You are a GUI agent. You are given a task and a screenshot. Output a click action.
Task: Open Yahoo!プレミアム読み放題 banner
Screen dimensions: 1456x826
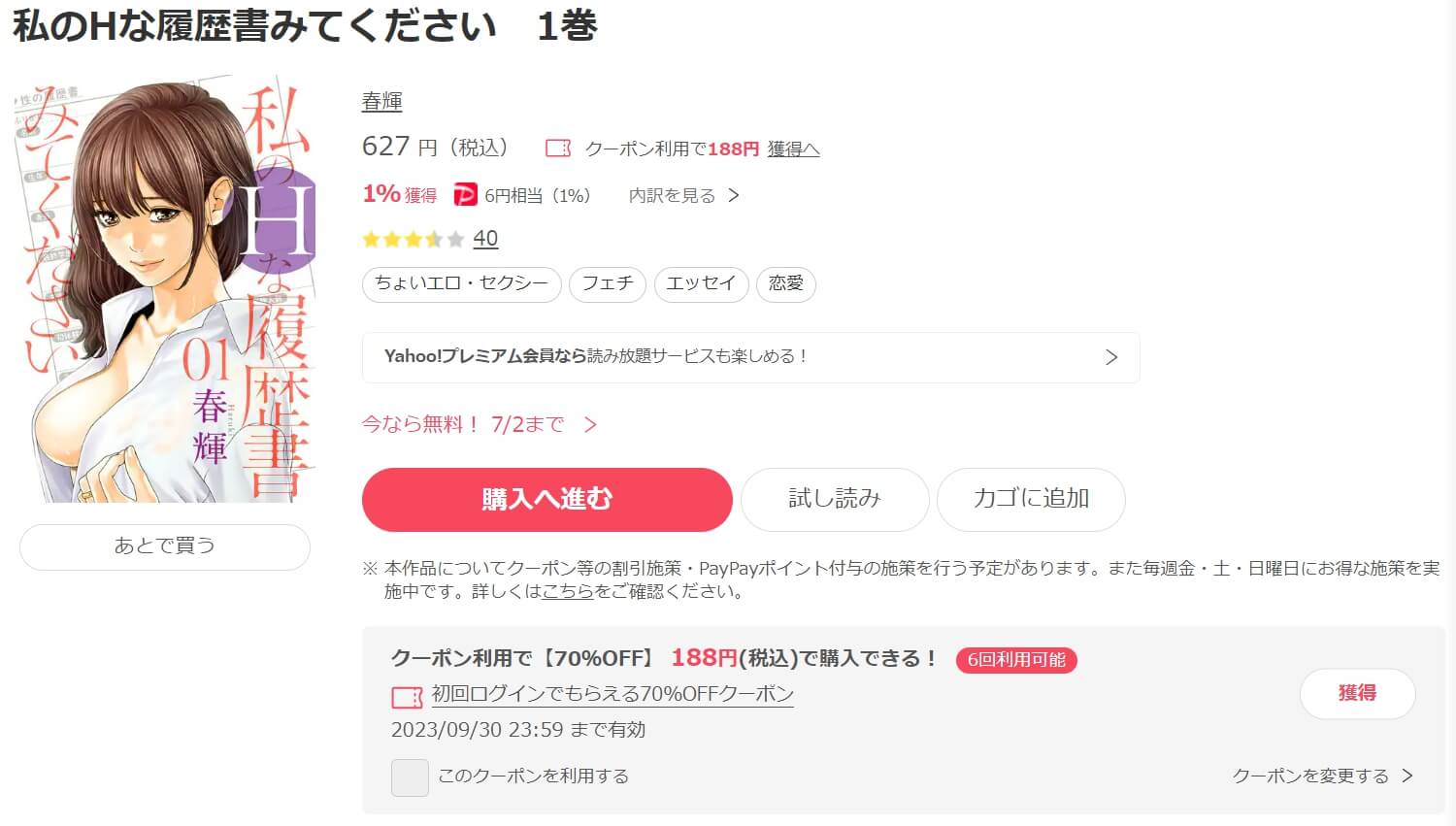(750, 357)
